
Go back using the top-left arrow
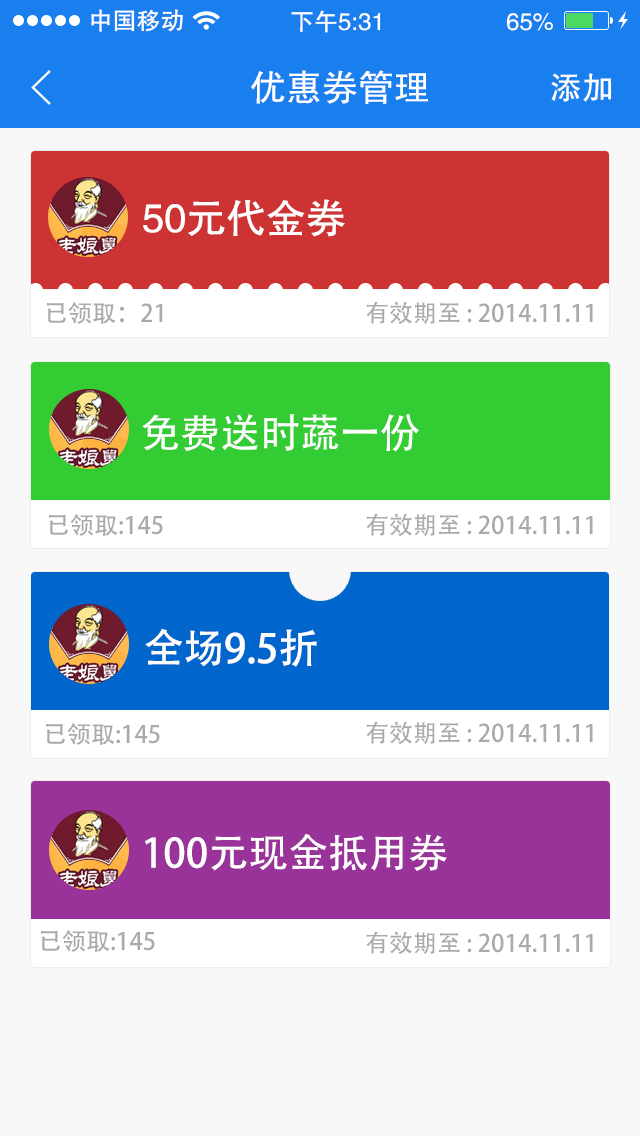click(41, 88)
